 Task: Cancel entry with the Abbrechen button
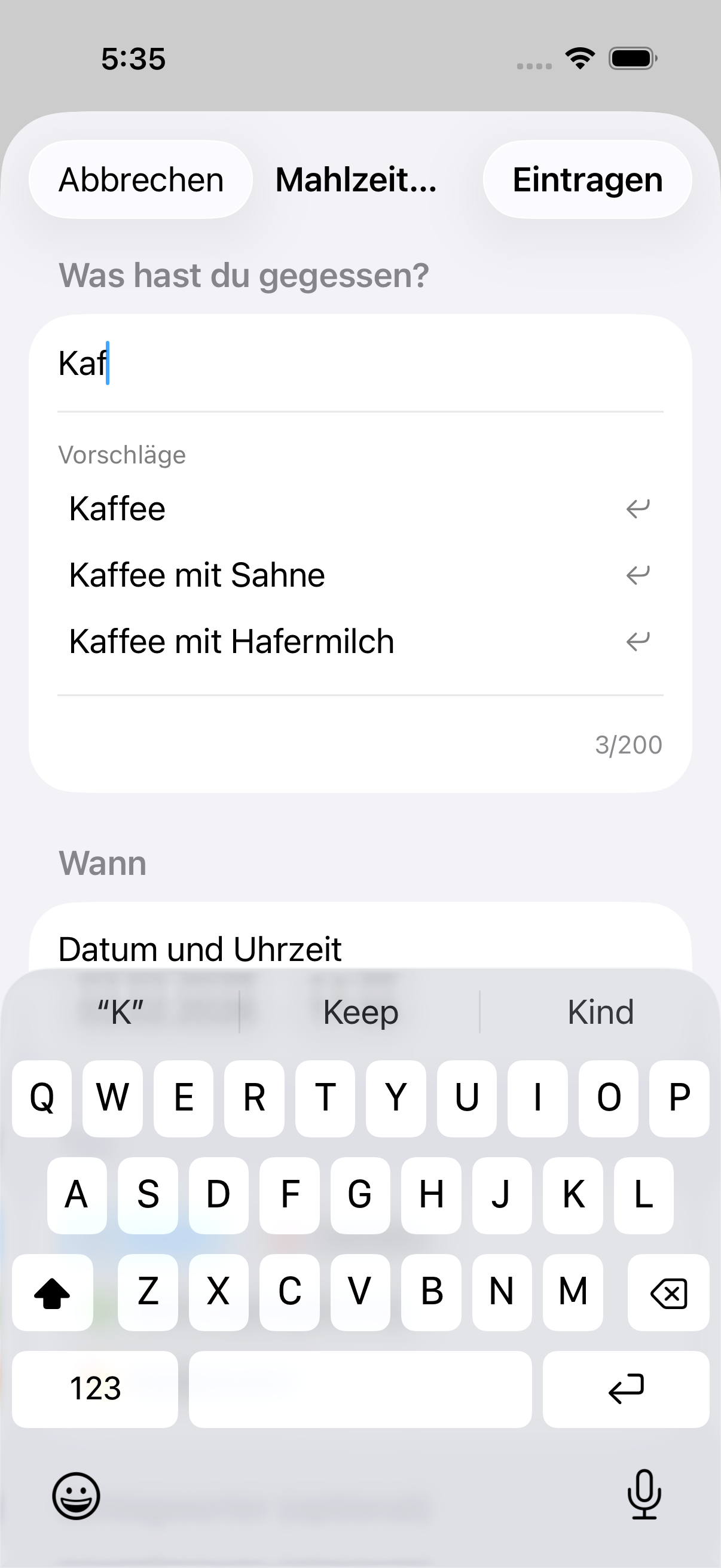click(x=140, y=179)
